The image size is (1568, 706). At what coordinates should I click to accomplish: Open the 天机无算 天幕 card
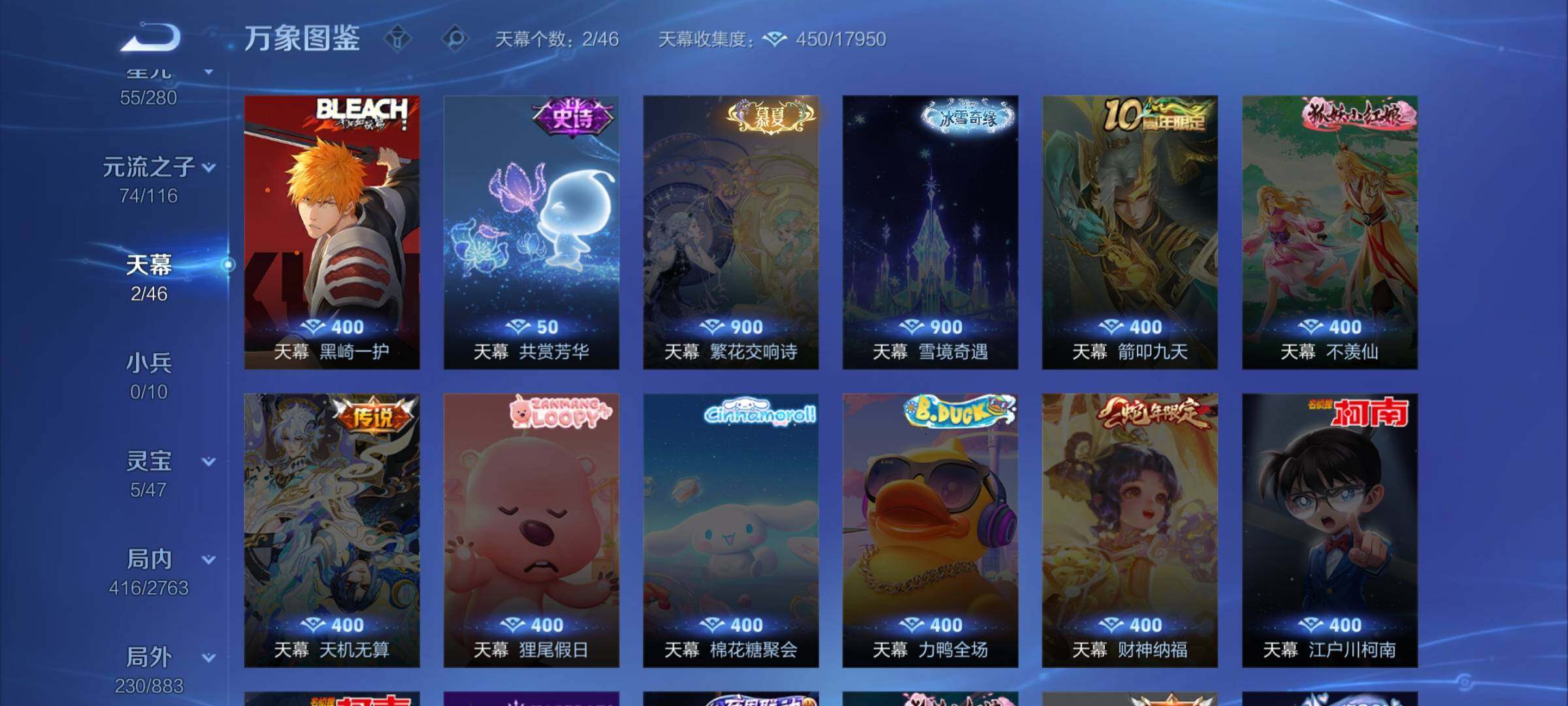pyautogui.click(x=332, y=530)
